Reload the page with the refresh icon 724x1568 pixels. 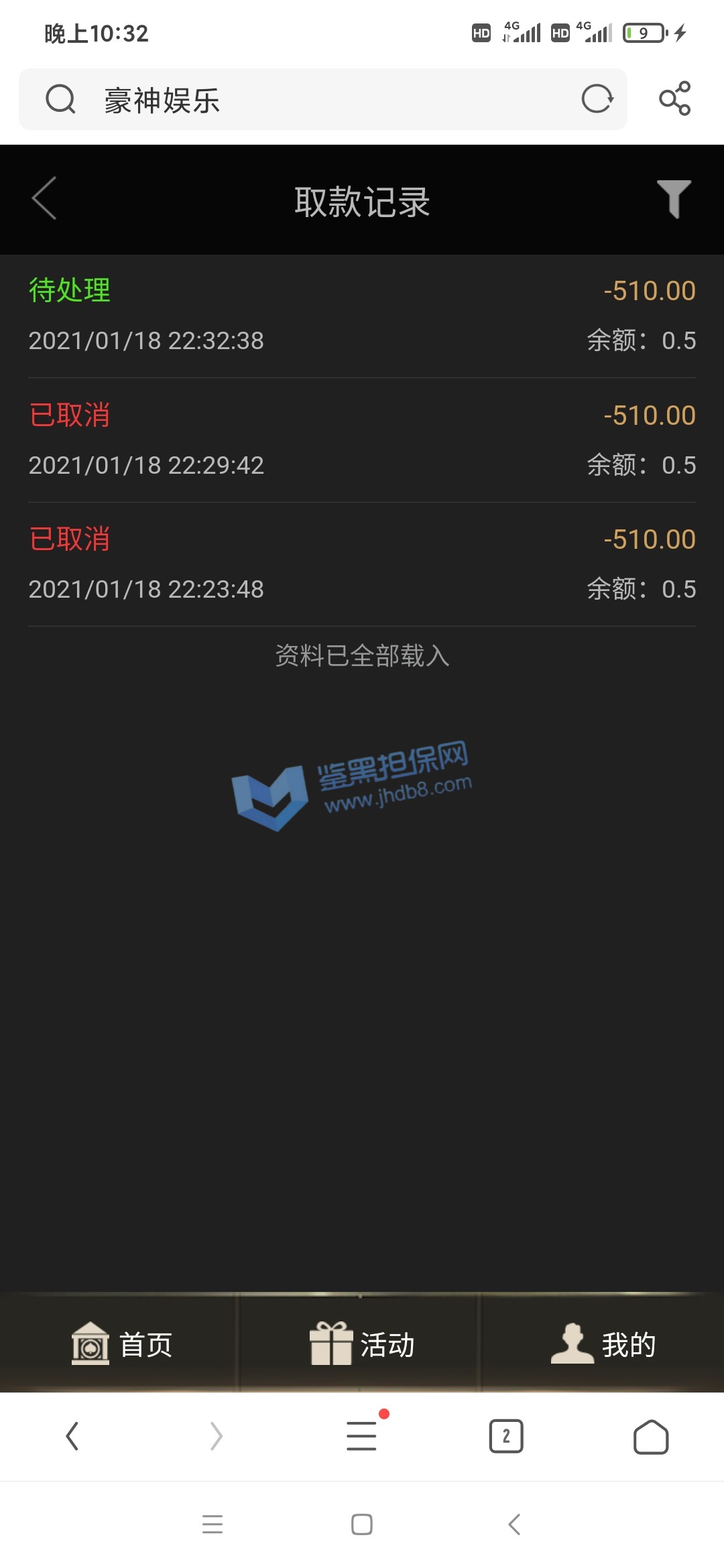point(597,99)
